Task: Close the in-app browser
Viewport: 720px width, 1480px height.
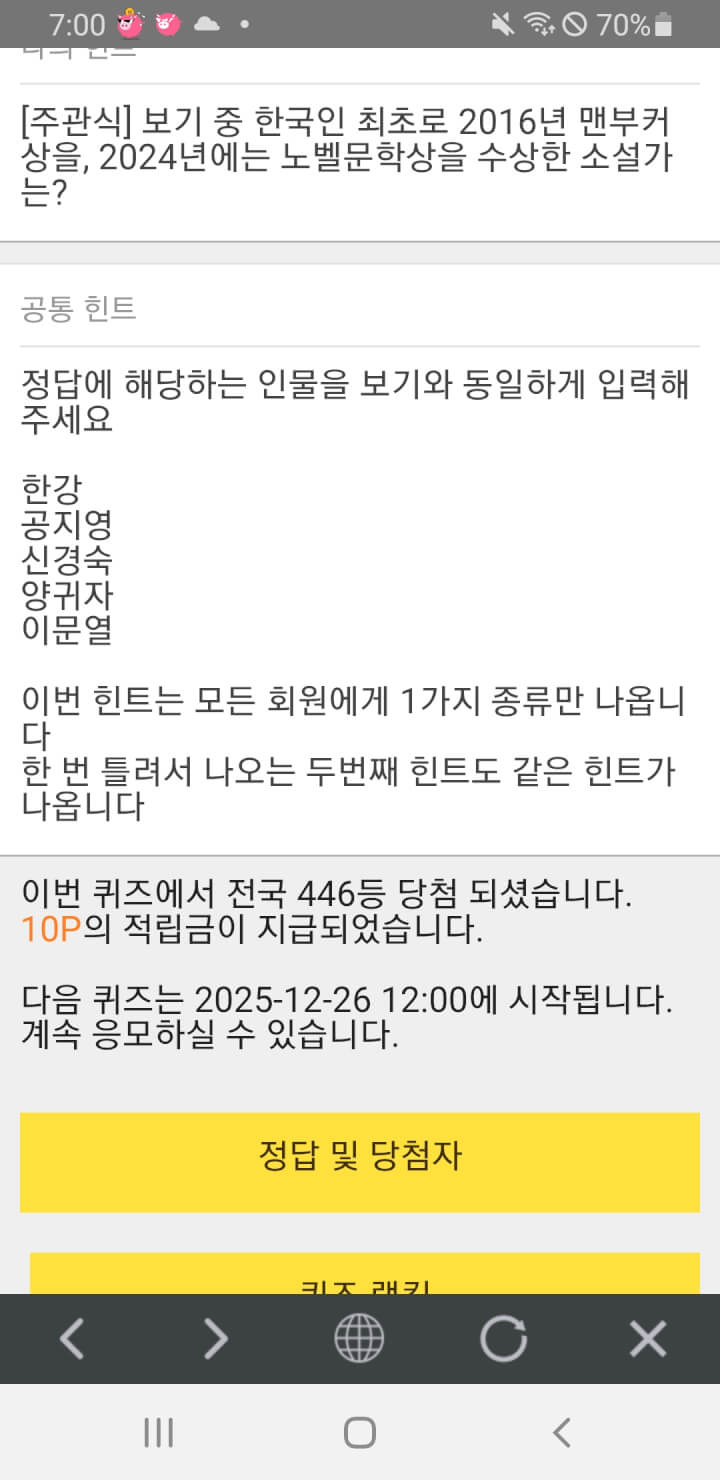Action: point(648,1339)
